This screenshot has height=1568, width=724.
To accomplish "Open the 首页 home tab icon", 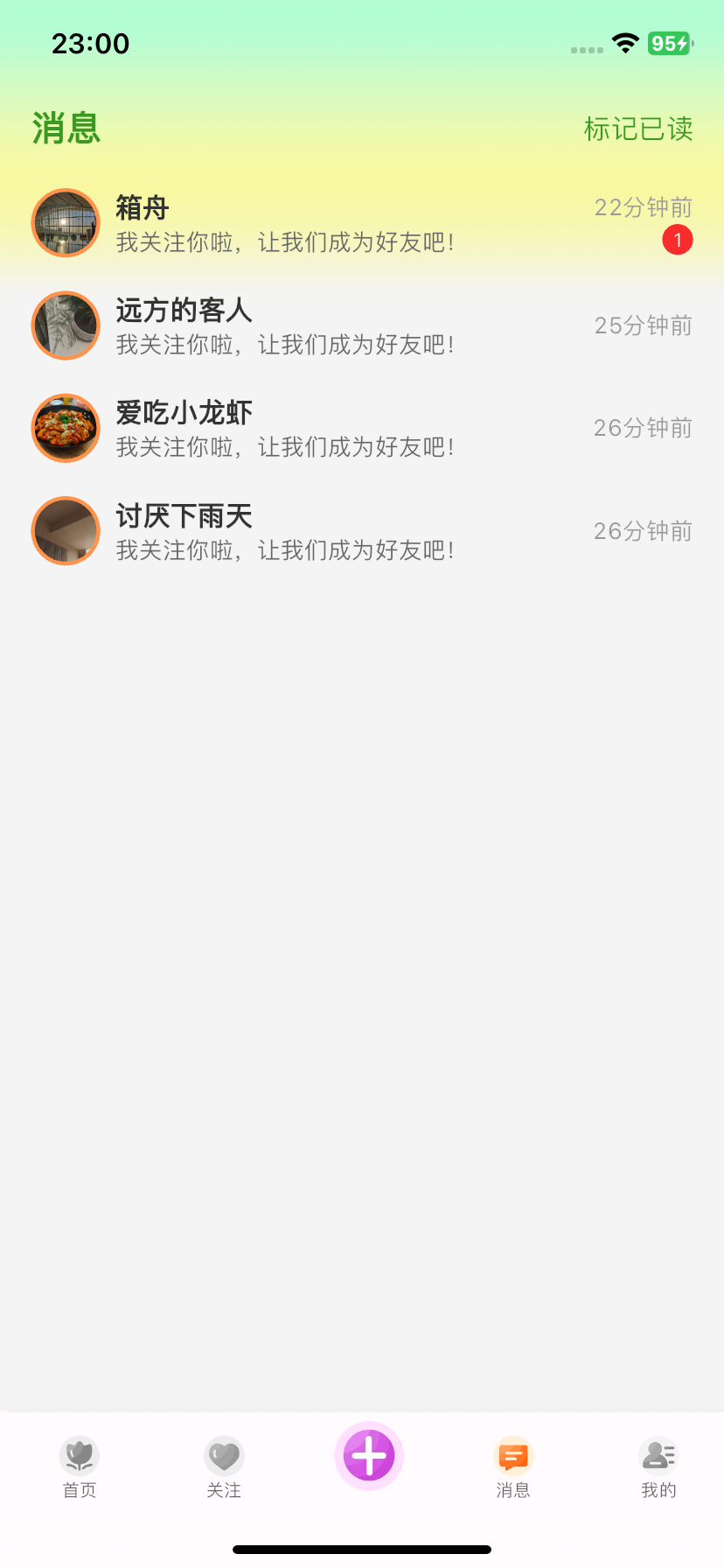I will tap(79, 1454).
